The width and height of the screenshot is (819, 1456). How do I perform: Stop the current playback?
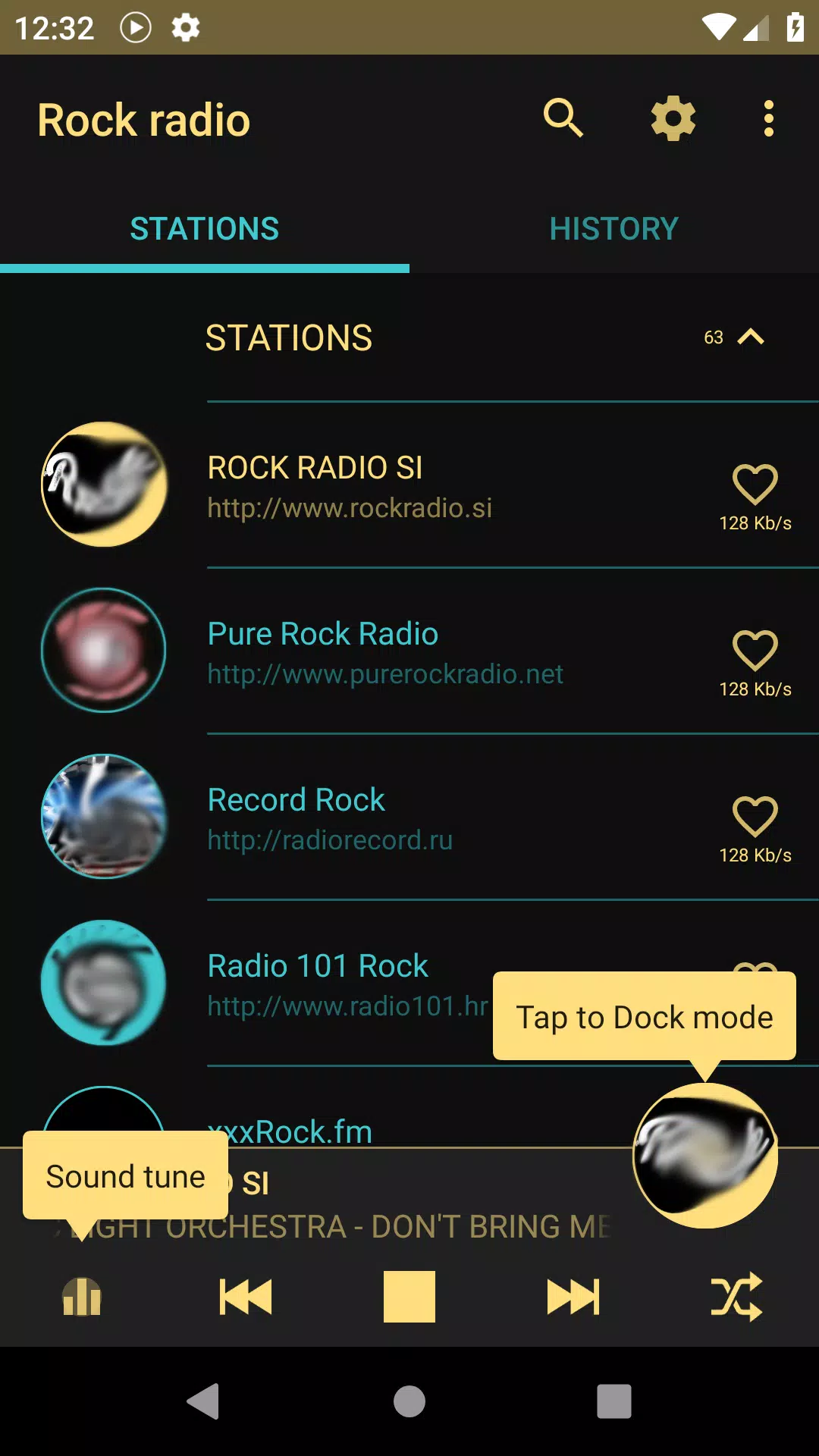point(409,1298)
